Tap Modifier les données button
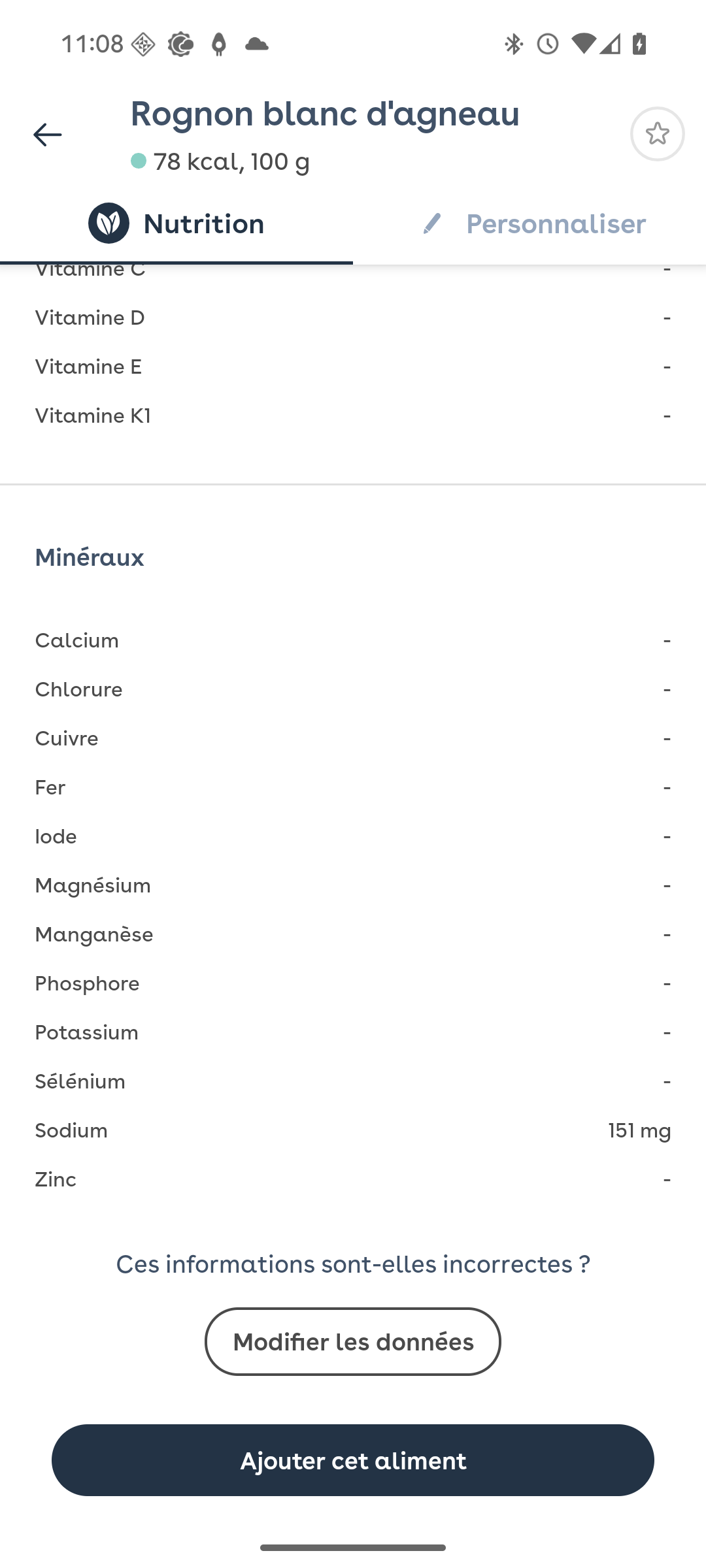Image resolution: width=706 pixels, height=1568 pixels. pos(353,1341)
